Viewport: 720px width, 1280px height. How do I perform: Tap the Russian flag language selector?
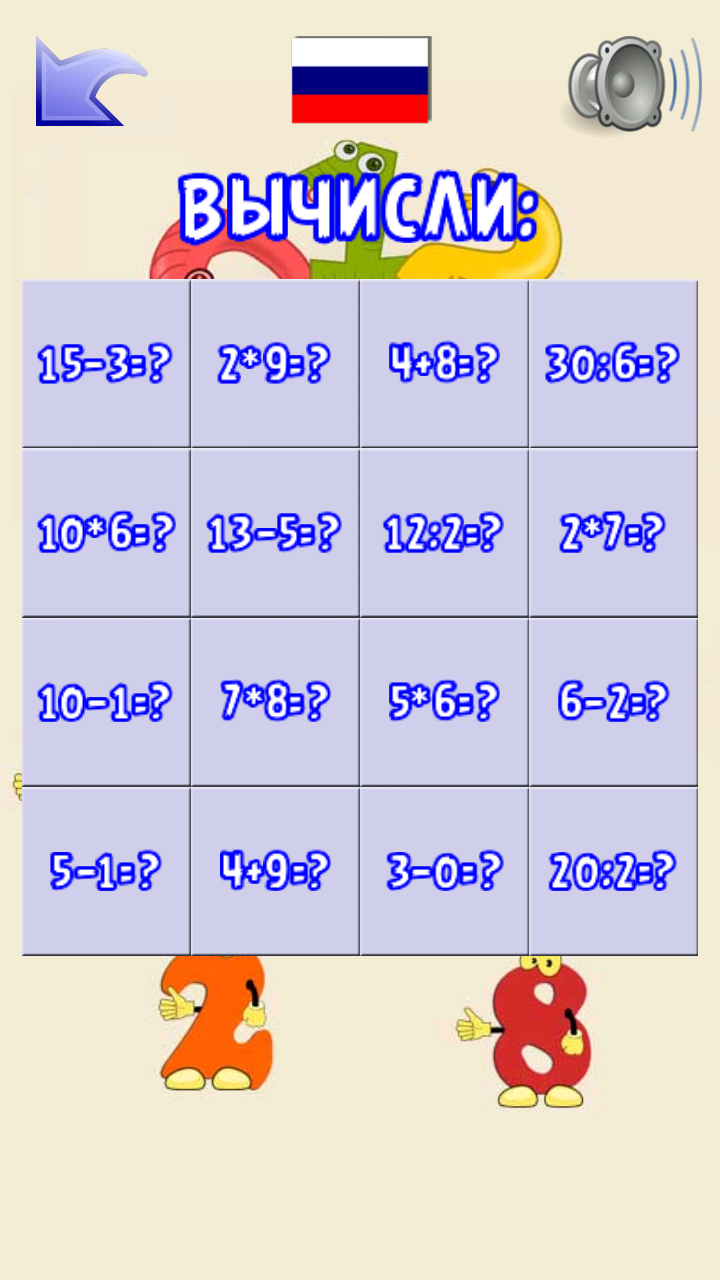361,80
